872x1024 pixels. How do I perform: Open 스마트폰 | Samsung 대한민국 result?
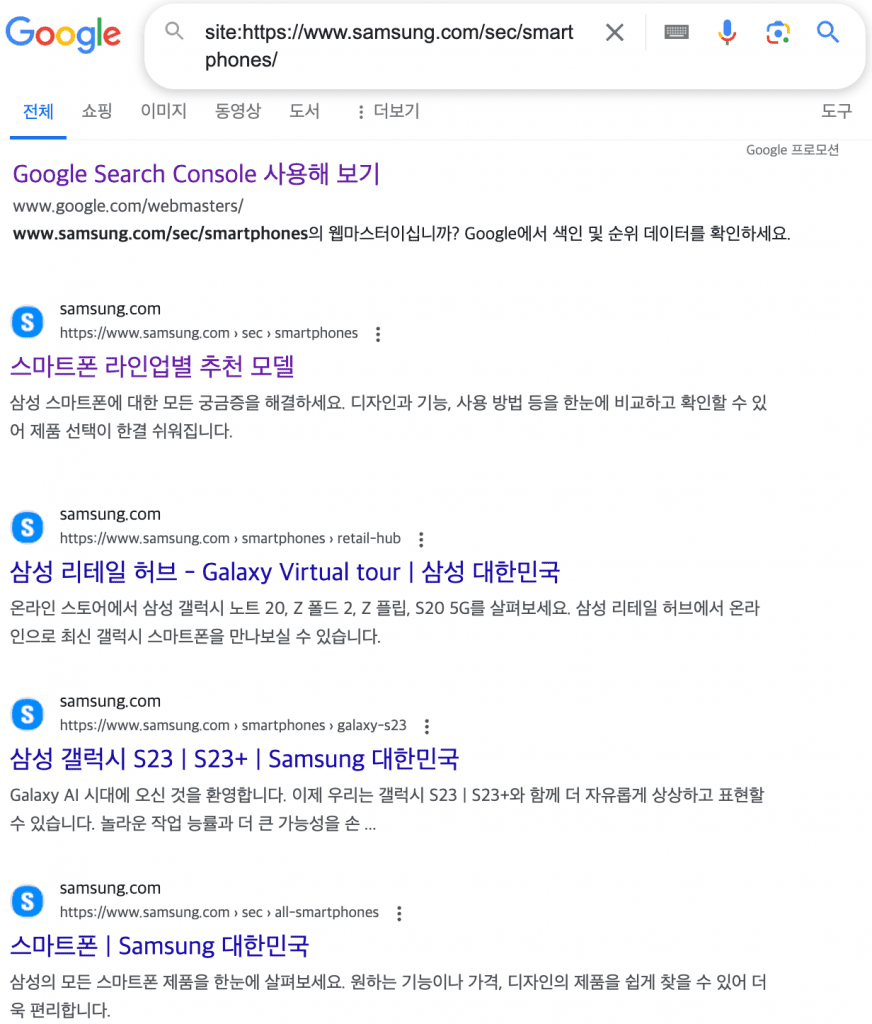tap(160, 945)
